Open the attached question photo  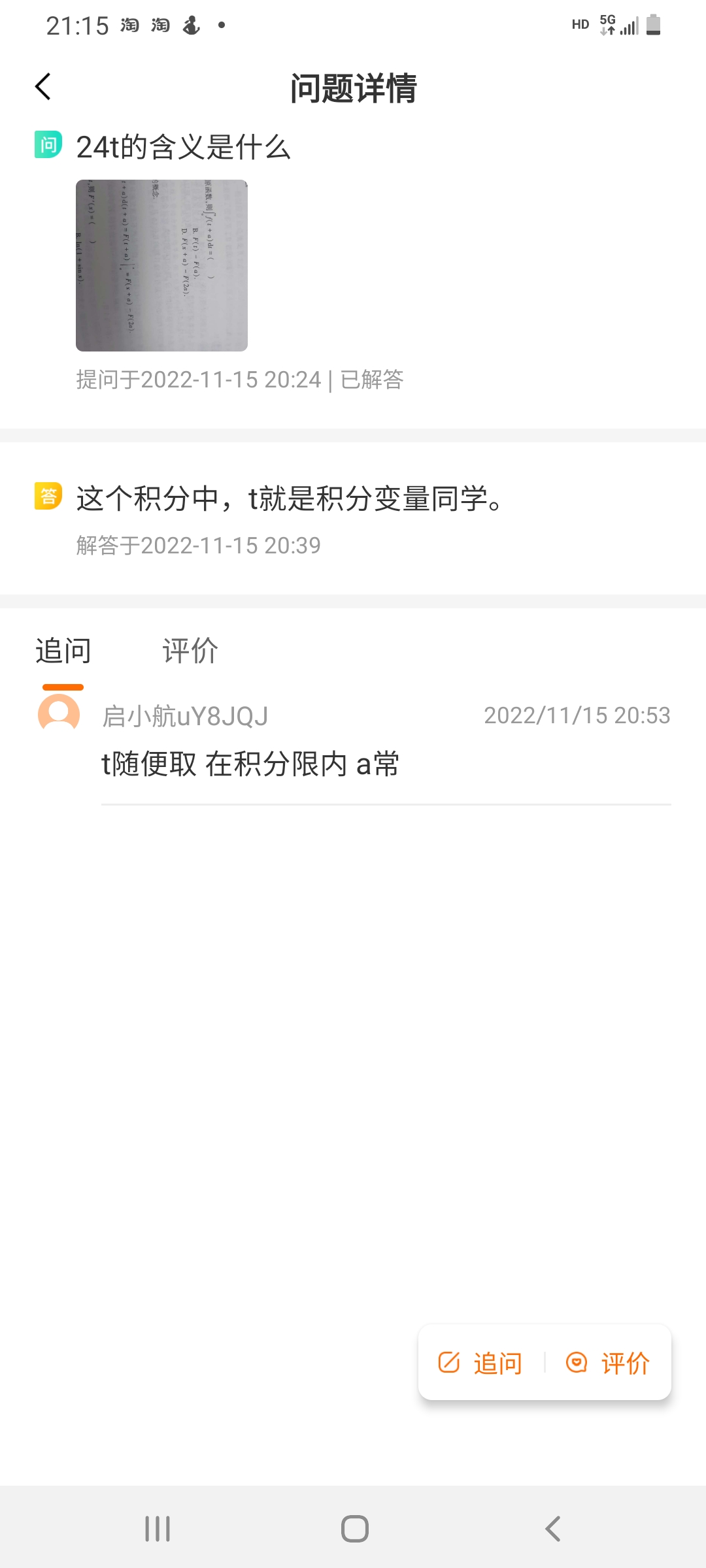[x=161, y=265]
